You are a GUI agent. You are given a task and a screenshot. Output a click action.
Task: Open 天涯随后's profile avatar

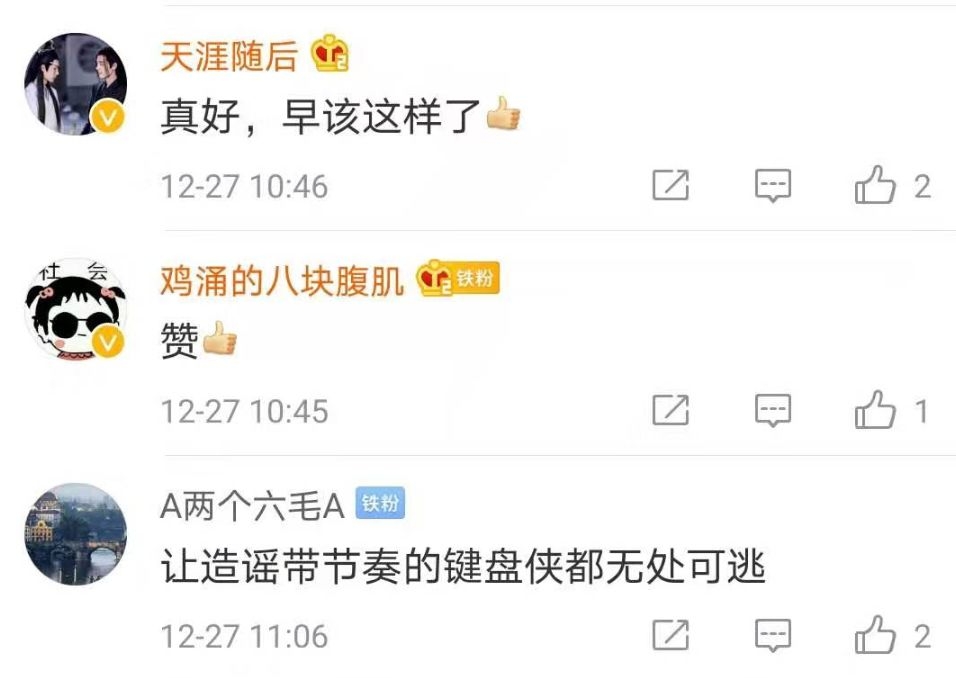tap(75, 84)
